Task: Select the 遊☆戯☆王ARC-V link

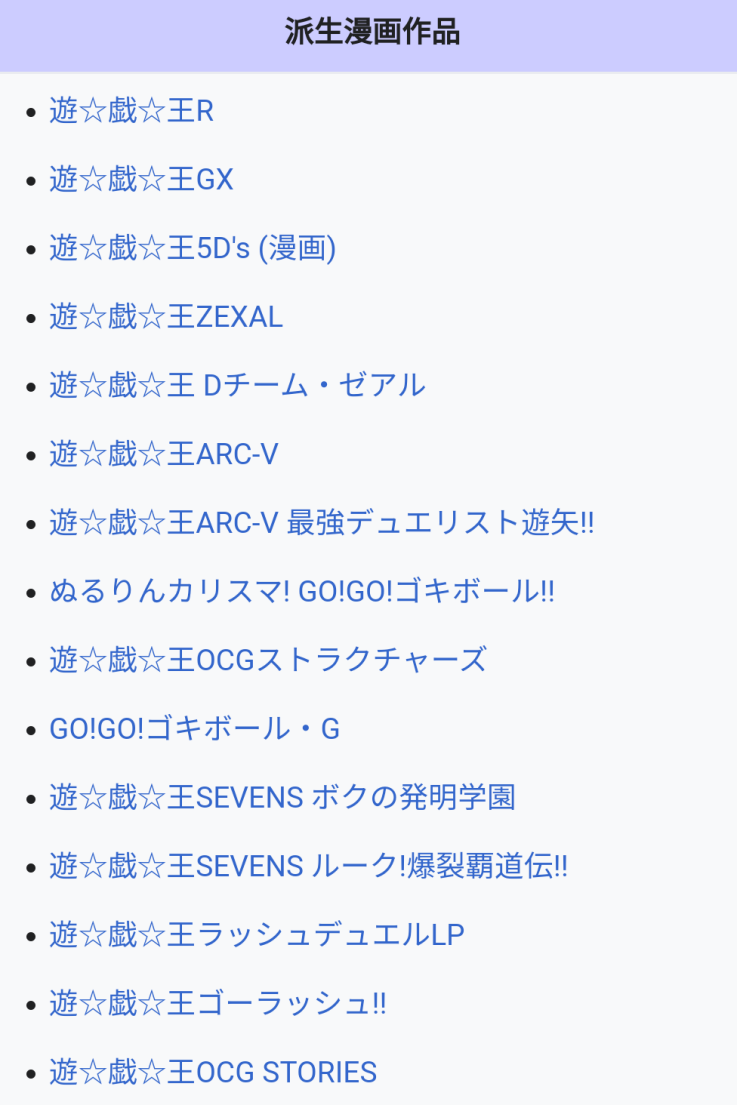Action: 164,454
